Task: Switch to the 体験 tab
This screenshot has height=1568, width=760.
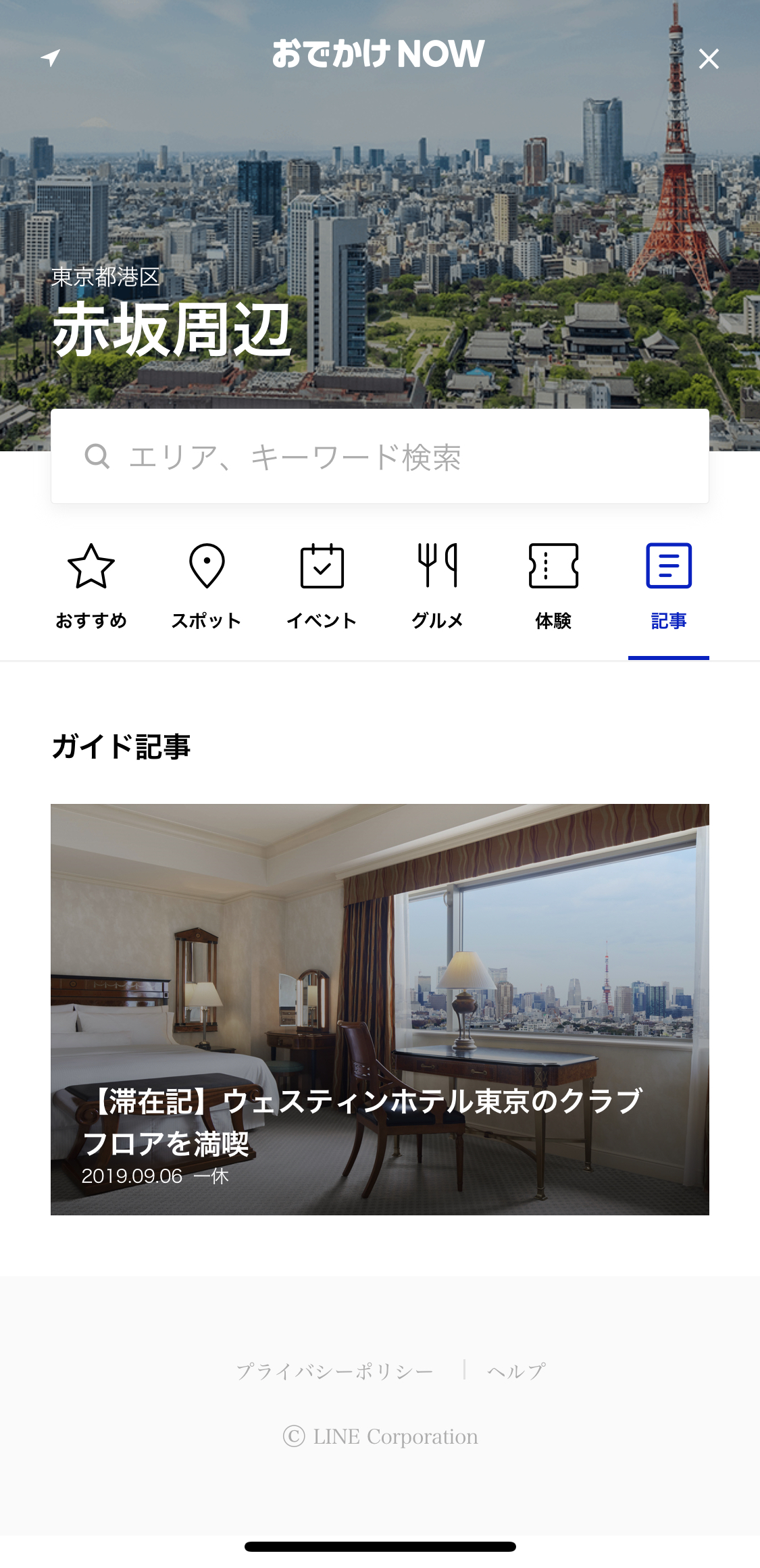Action: [553, 586]
